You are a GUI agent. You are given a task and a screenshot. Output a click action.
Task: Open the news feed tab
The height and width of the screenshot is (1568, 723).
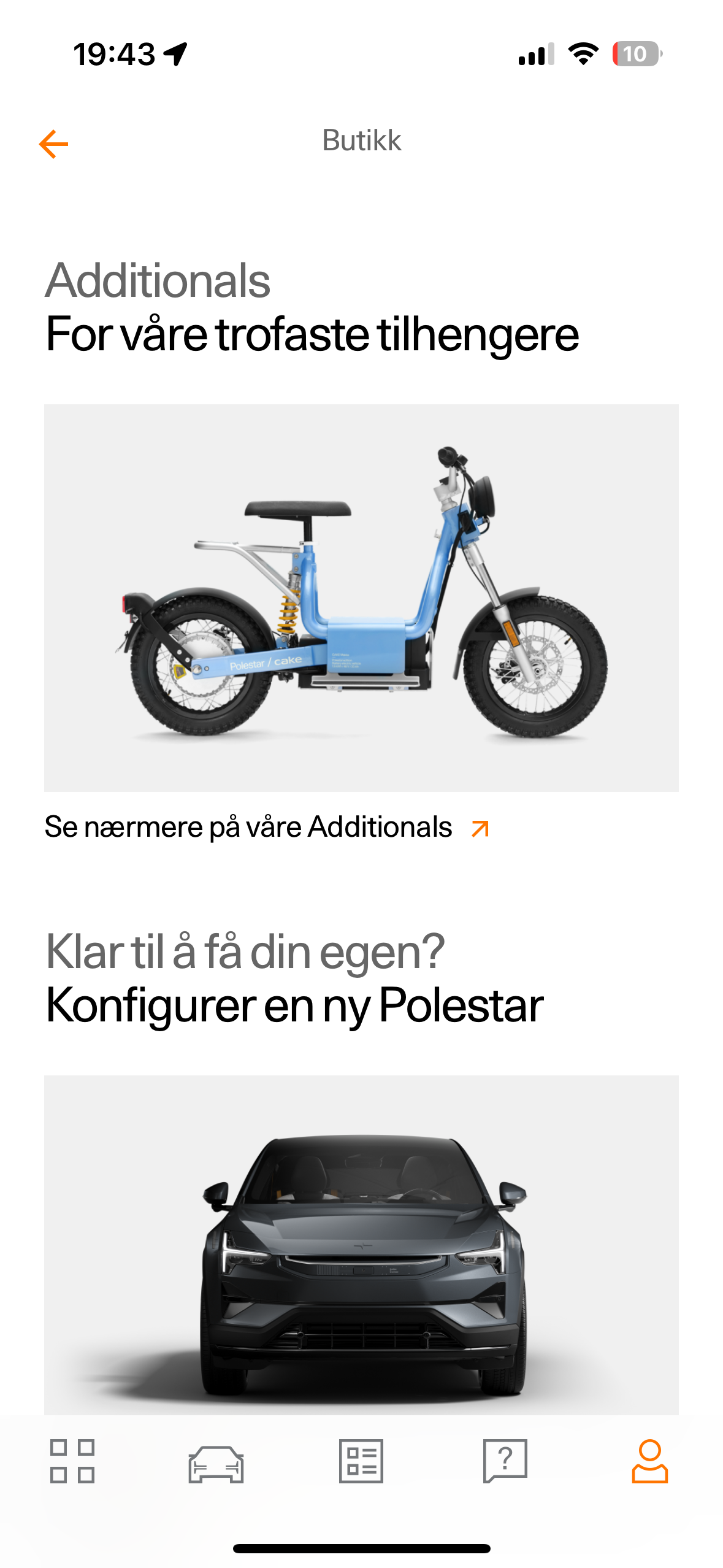point(361,1461)
